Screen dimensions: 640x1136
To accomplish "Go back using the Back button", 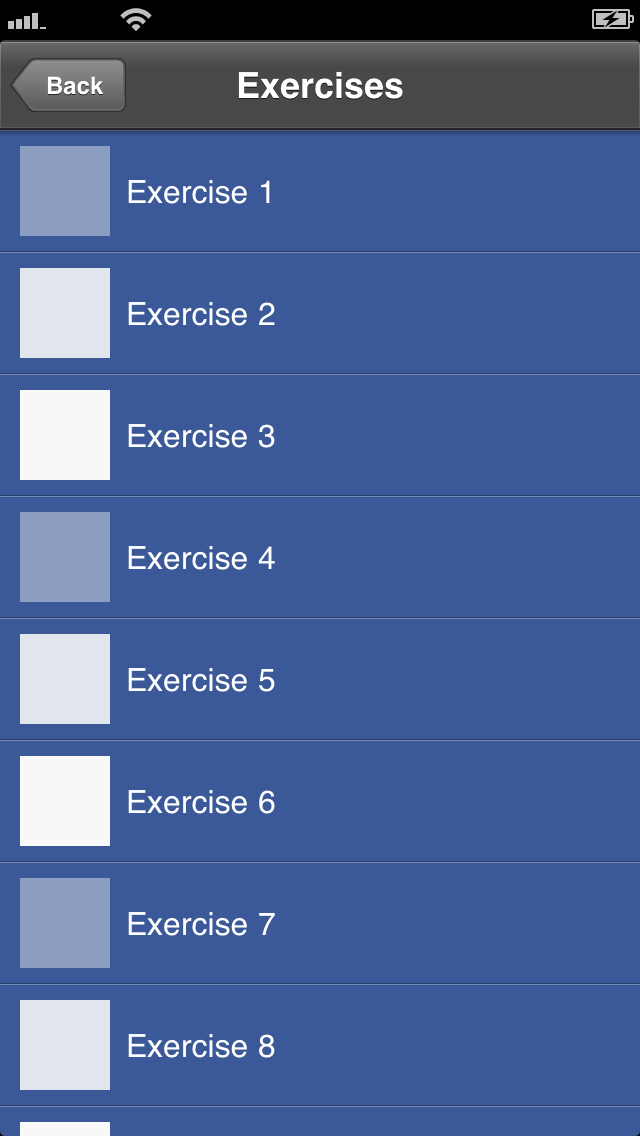I will tap(70, 86).
